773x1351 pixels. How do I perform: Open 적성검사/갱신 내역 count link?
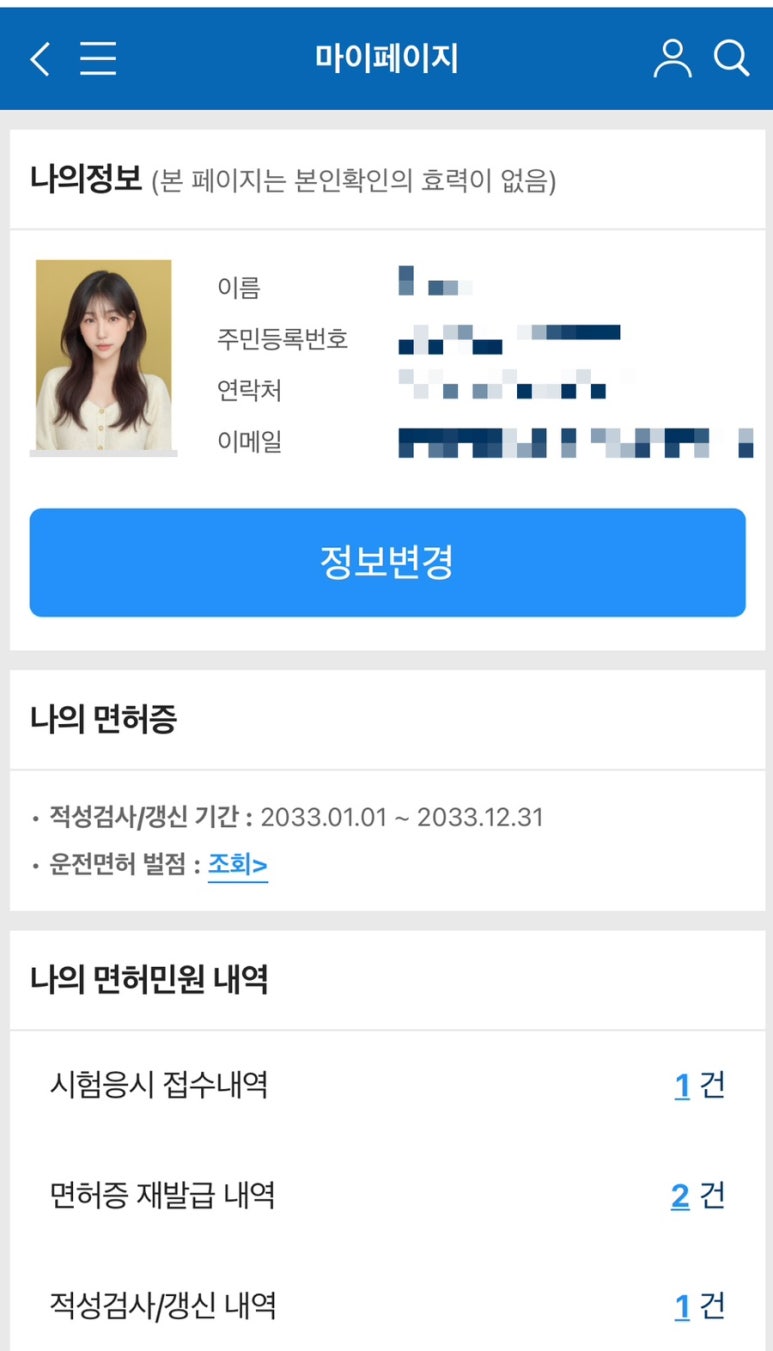pos(682,1306)
